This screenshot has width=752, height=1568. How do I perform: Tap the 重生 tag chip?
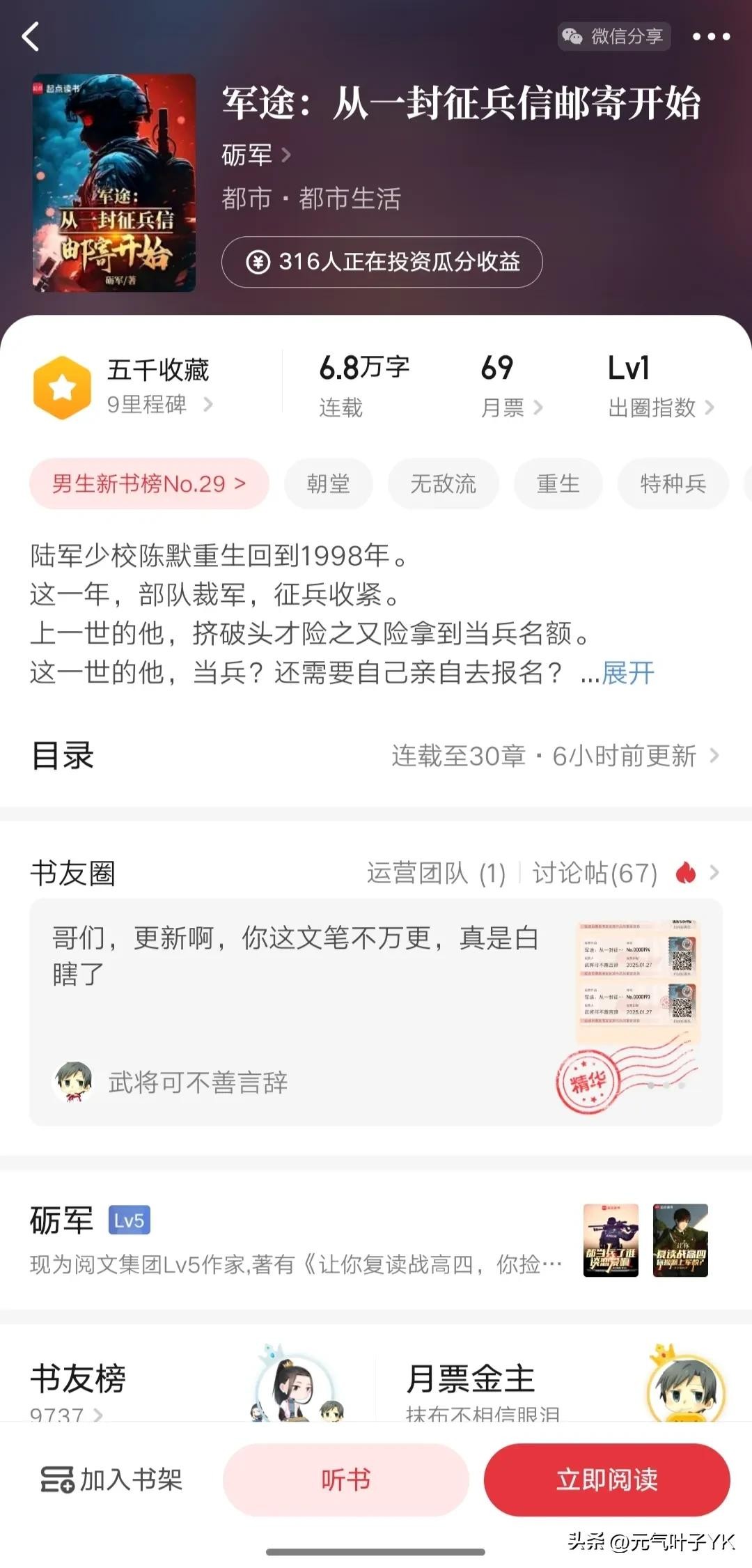(x=558, y=483)
